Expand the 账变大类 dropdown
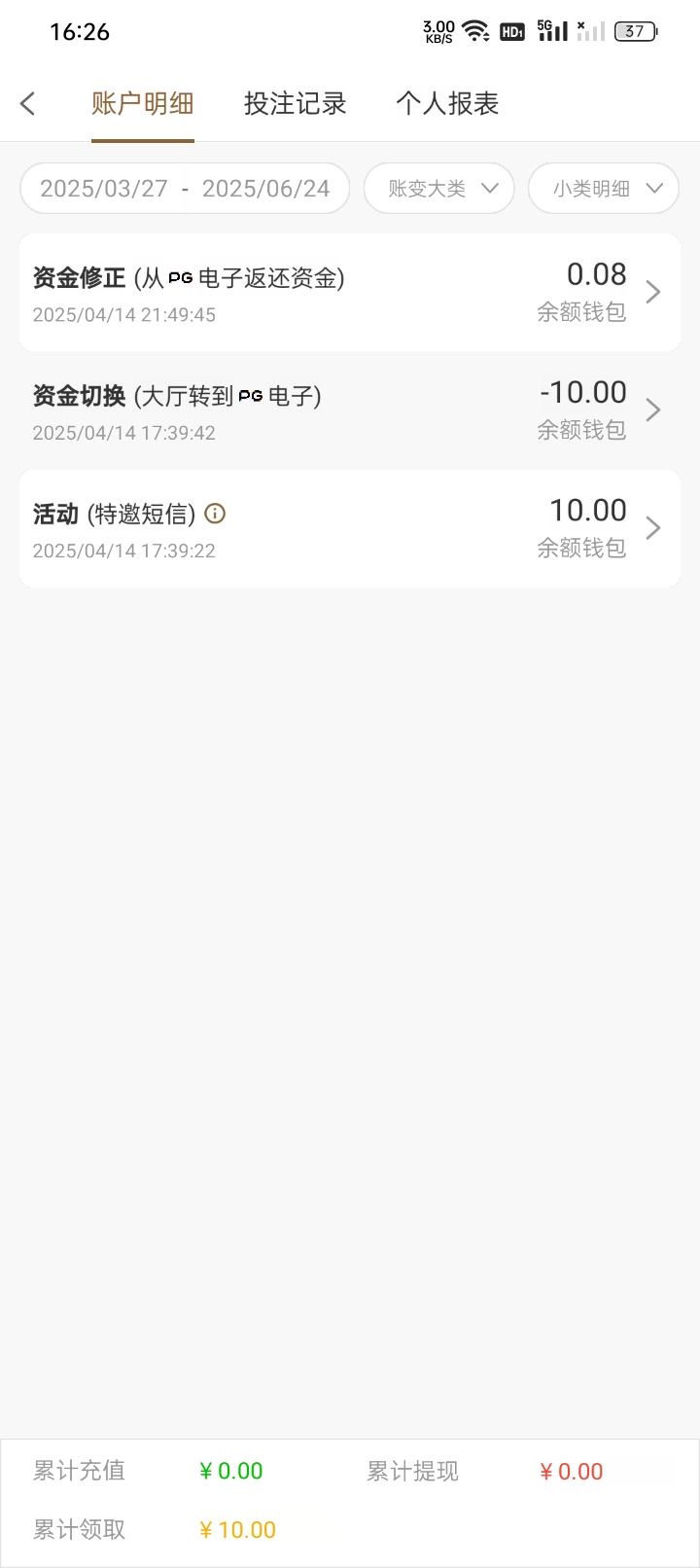 tap(439, 189)
